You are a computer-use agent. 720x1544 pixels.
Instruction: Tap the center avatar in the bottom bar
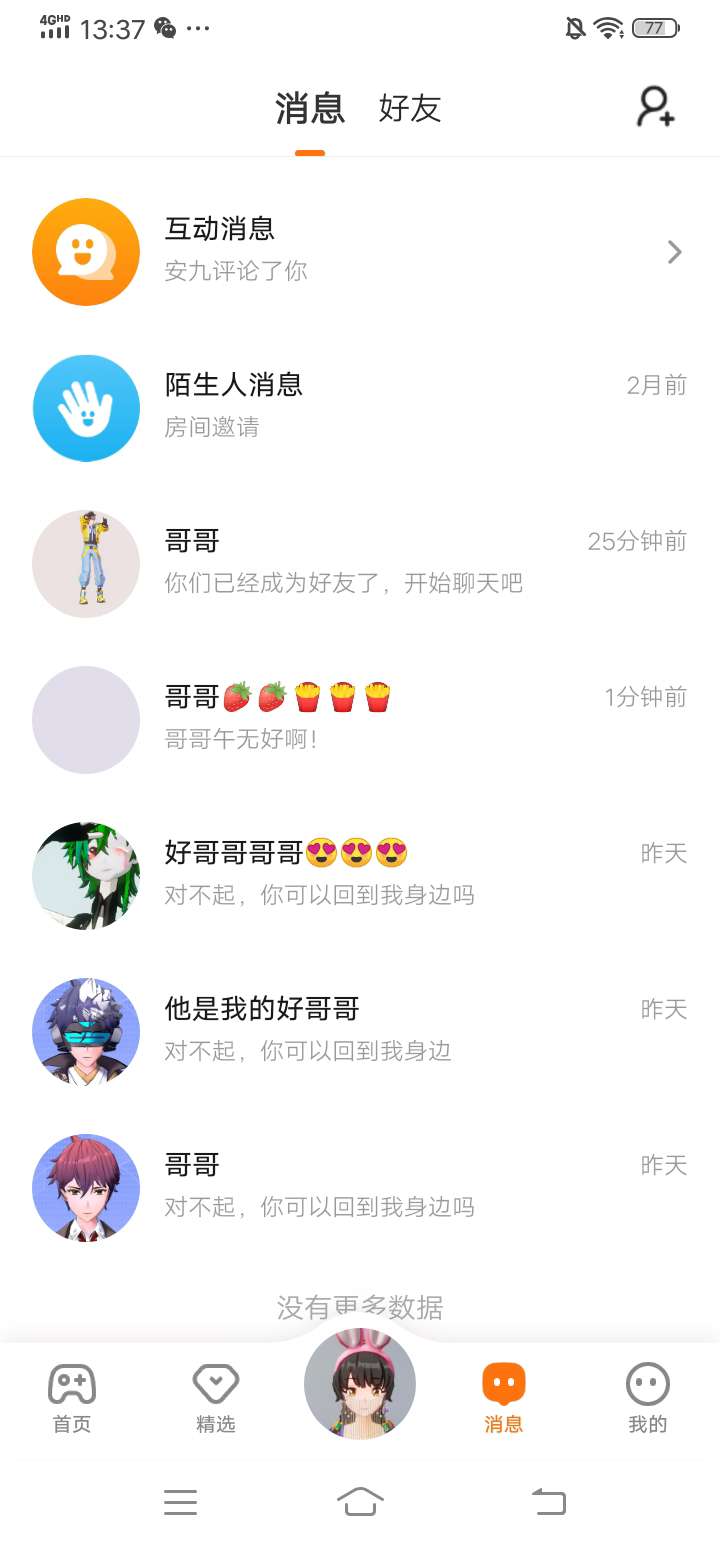(x=360, y=1386)
